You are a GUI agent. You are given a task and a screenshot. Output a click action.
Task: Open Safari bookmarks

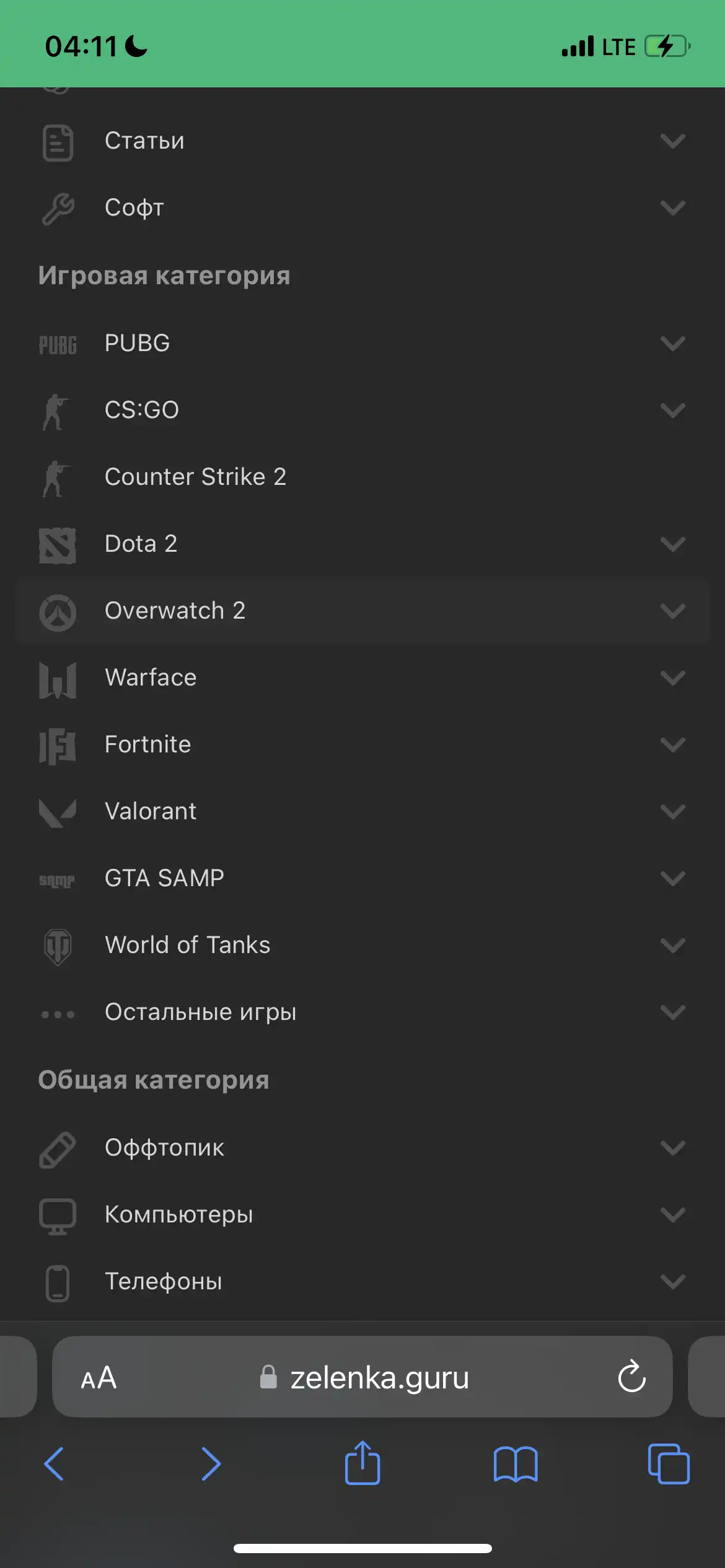coord(516,1465)
